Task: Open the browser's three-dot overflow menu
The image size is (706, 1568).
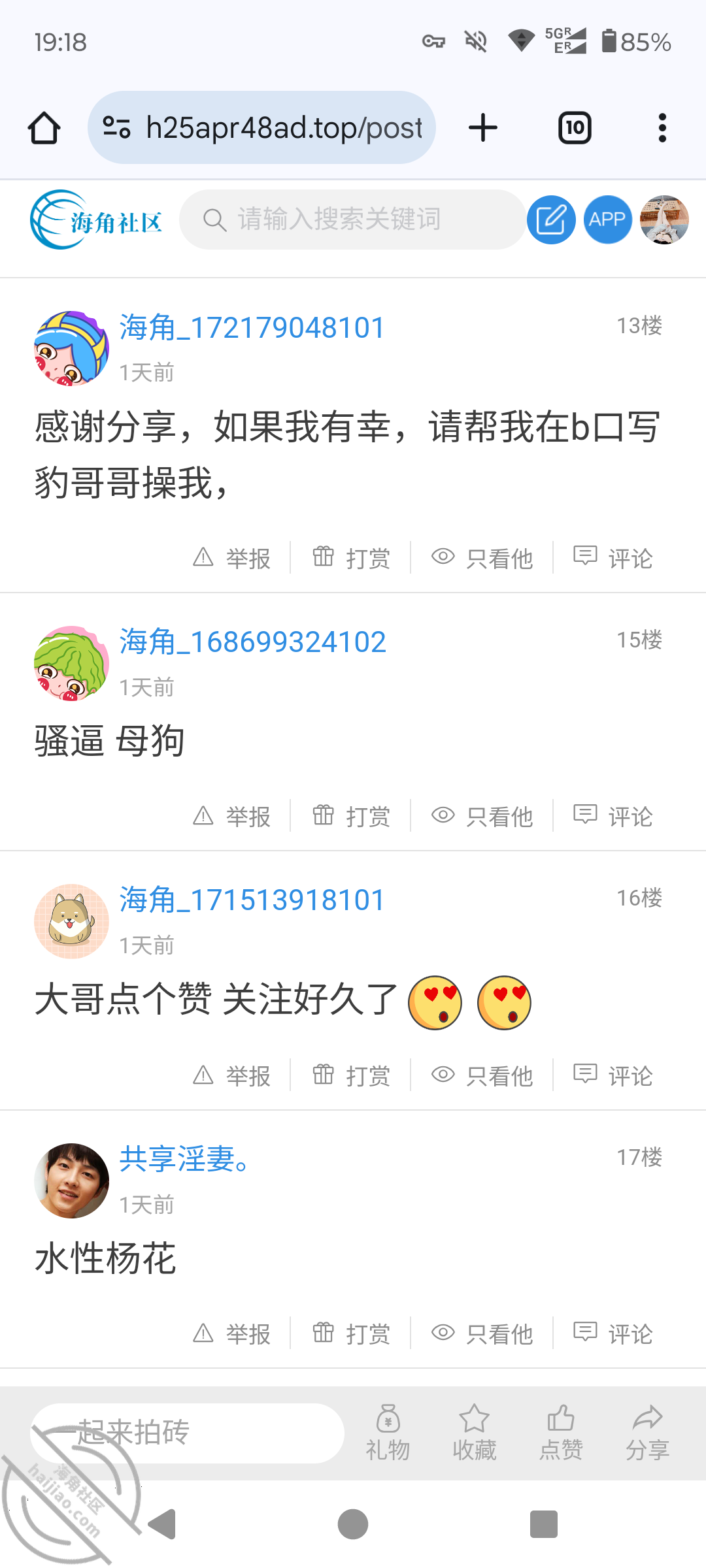Action: click(x=662, y=127)
